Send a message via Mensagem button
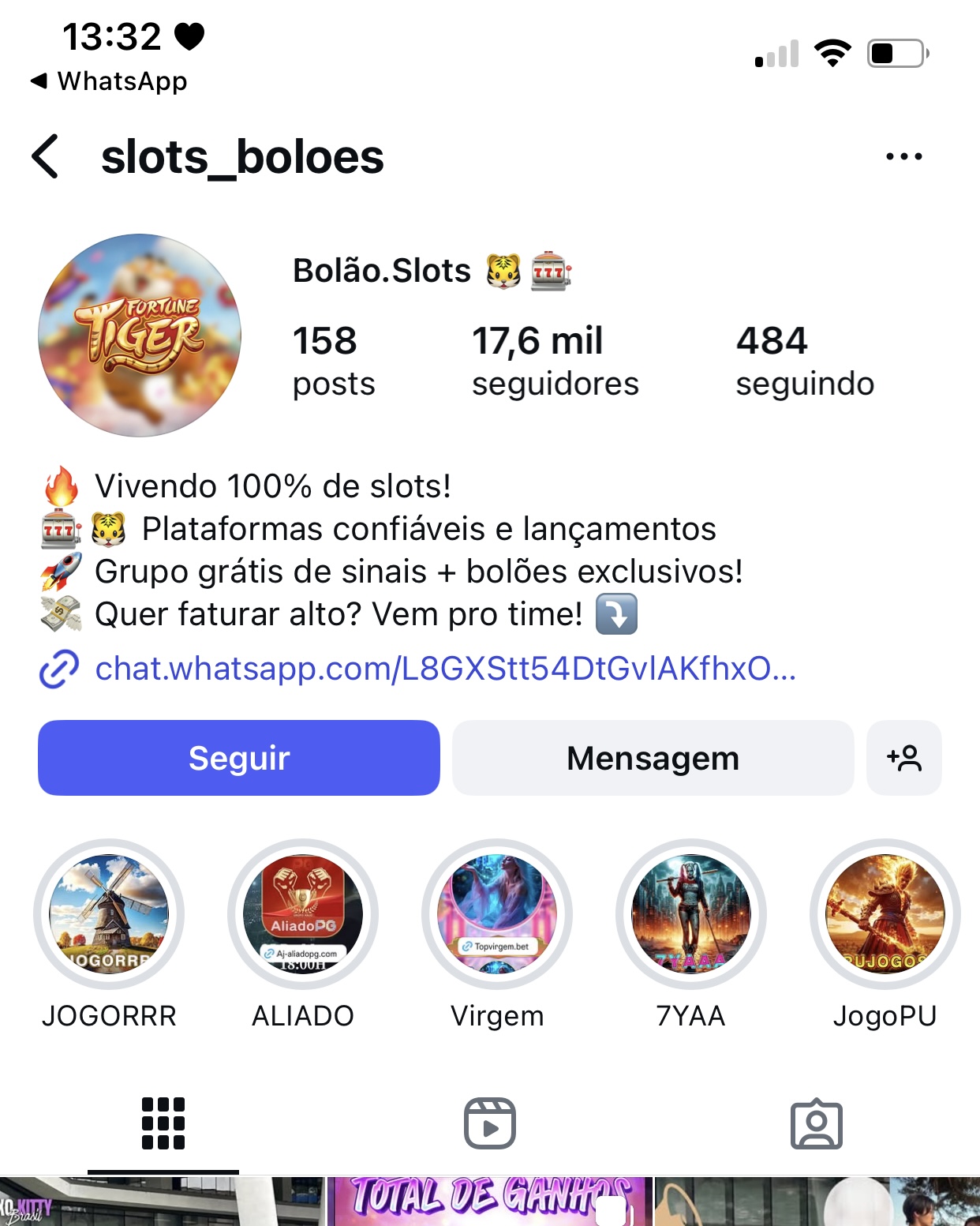This screenshot has width=980, height=1226. [x=653, y=758]
